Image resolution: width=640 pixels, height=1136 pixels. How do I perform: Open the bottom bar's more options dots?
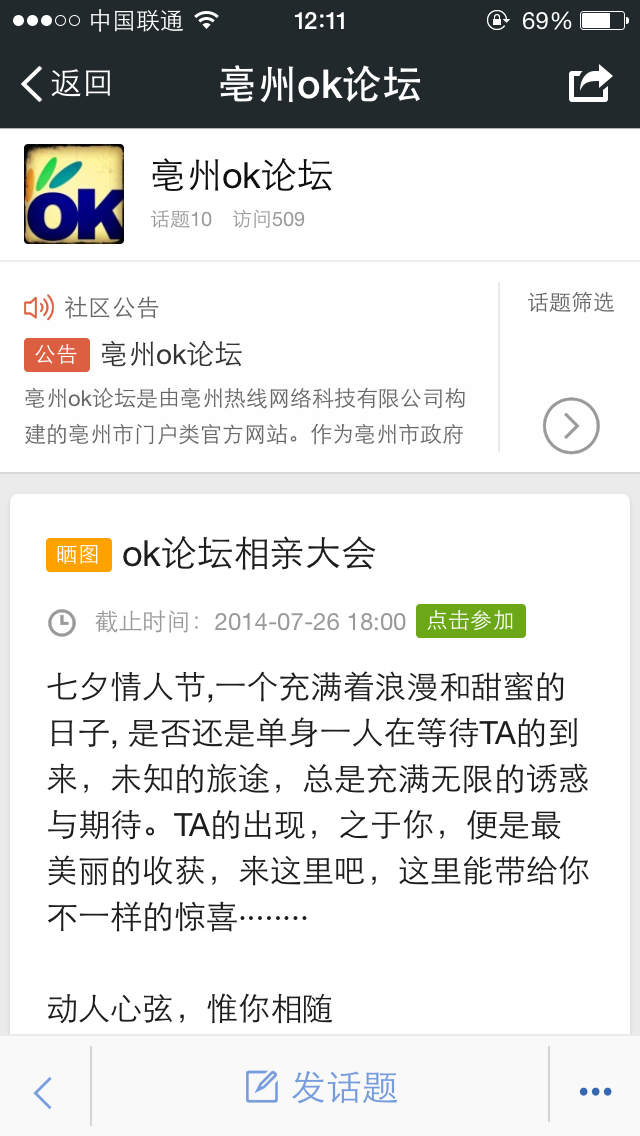point(595,1091)
